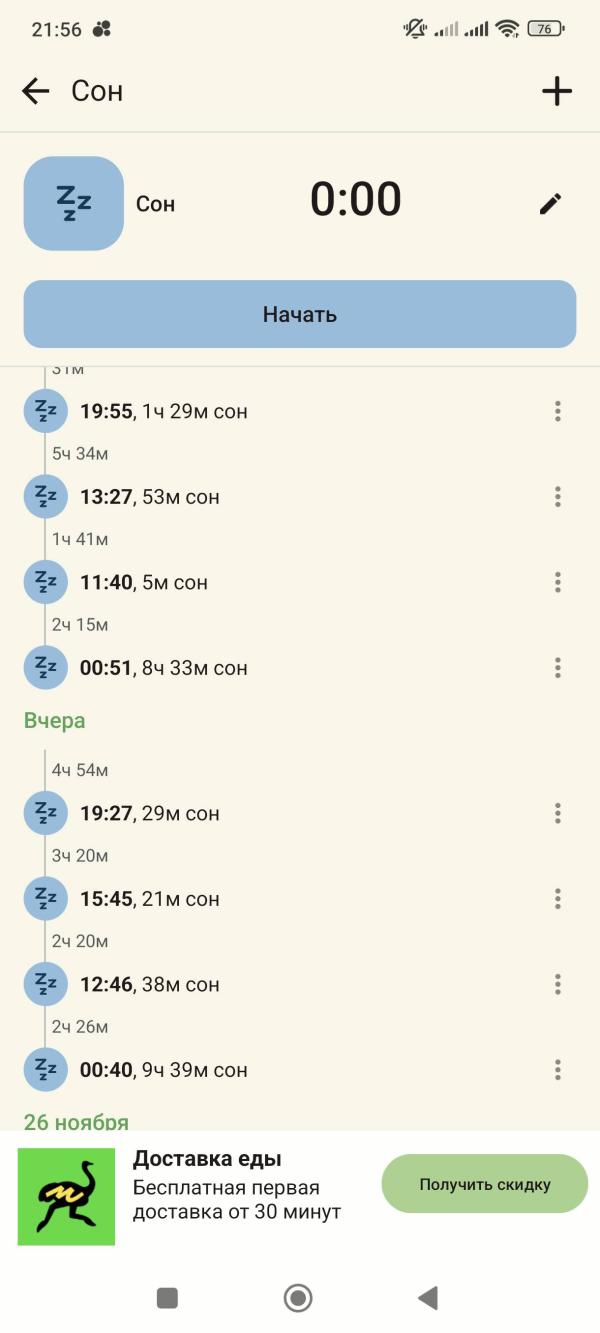
Task: Go to the system home screen
Action: [298, 1298]
